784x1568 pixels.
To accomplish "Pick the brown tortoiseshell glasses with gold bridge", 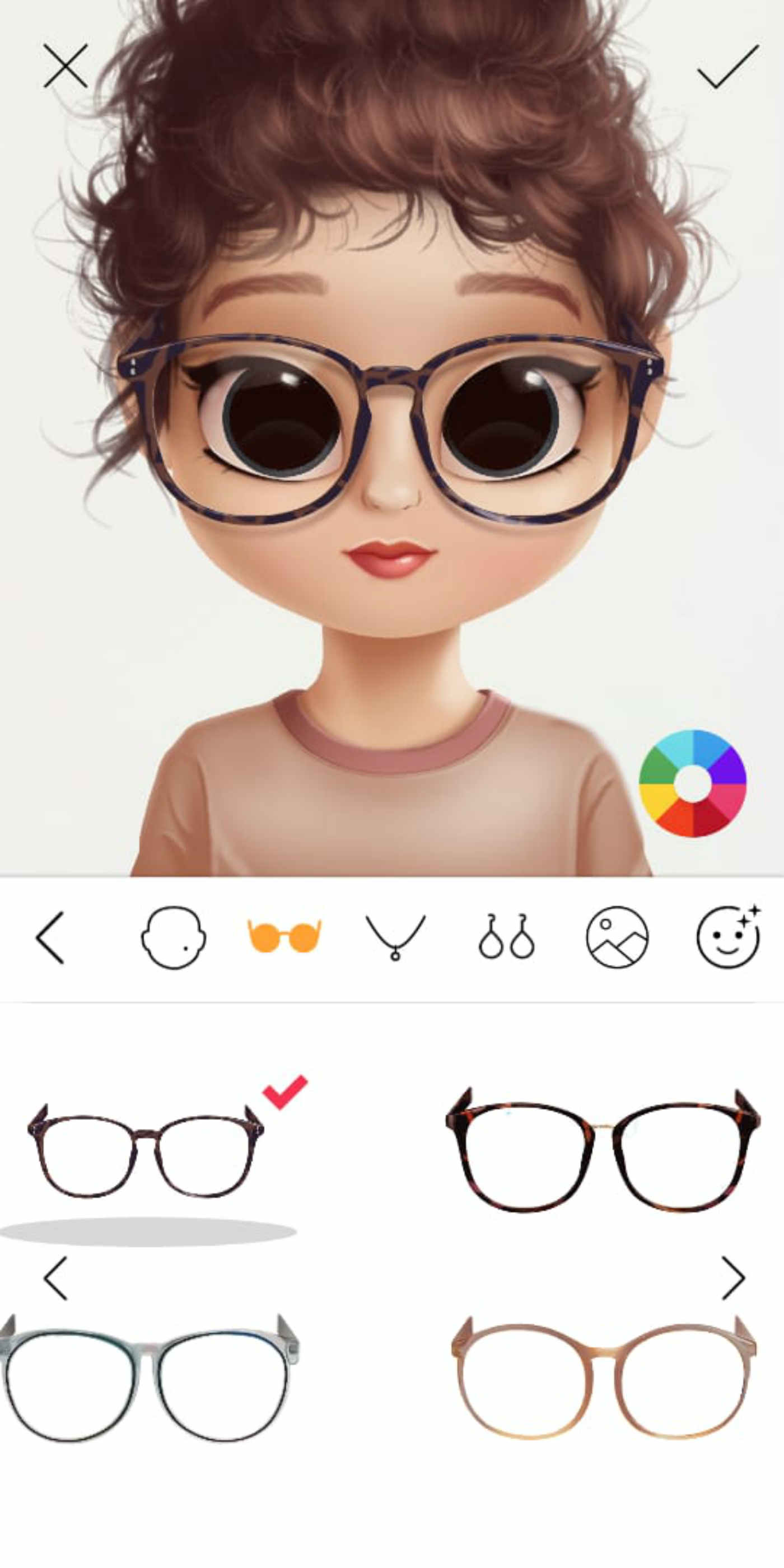I will (x=603, y=1150).
